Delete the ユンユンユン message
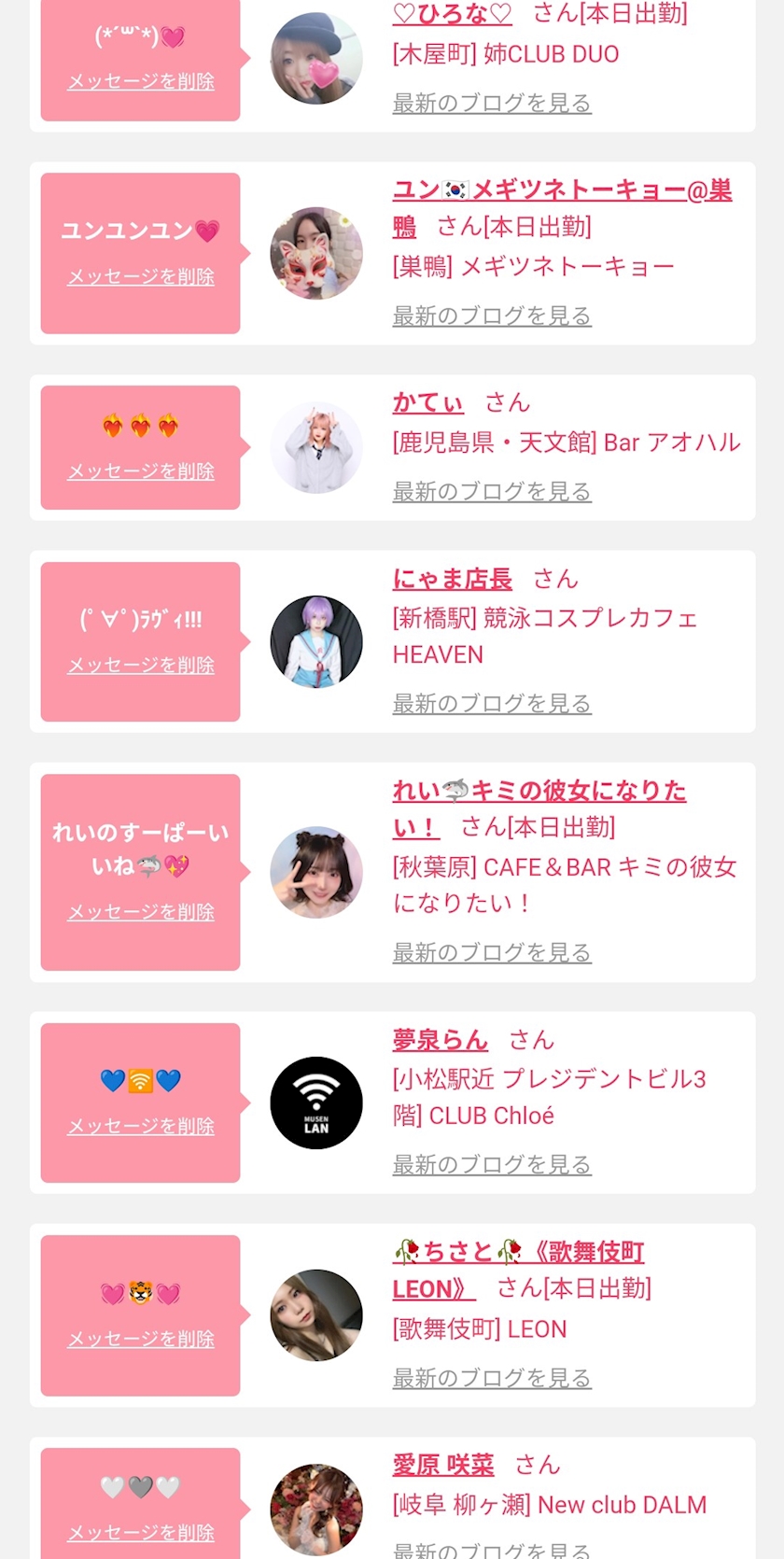Image resolution: width=784 pixels, height=1559 pixels. pyautogui.click(x=141, y=276)
